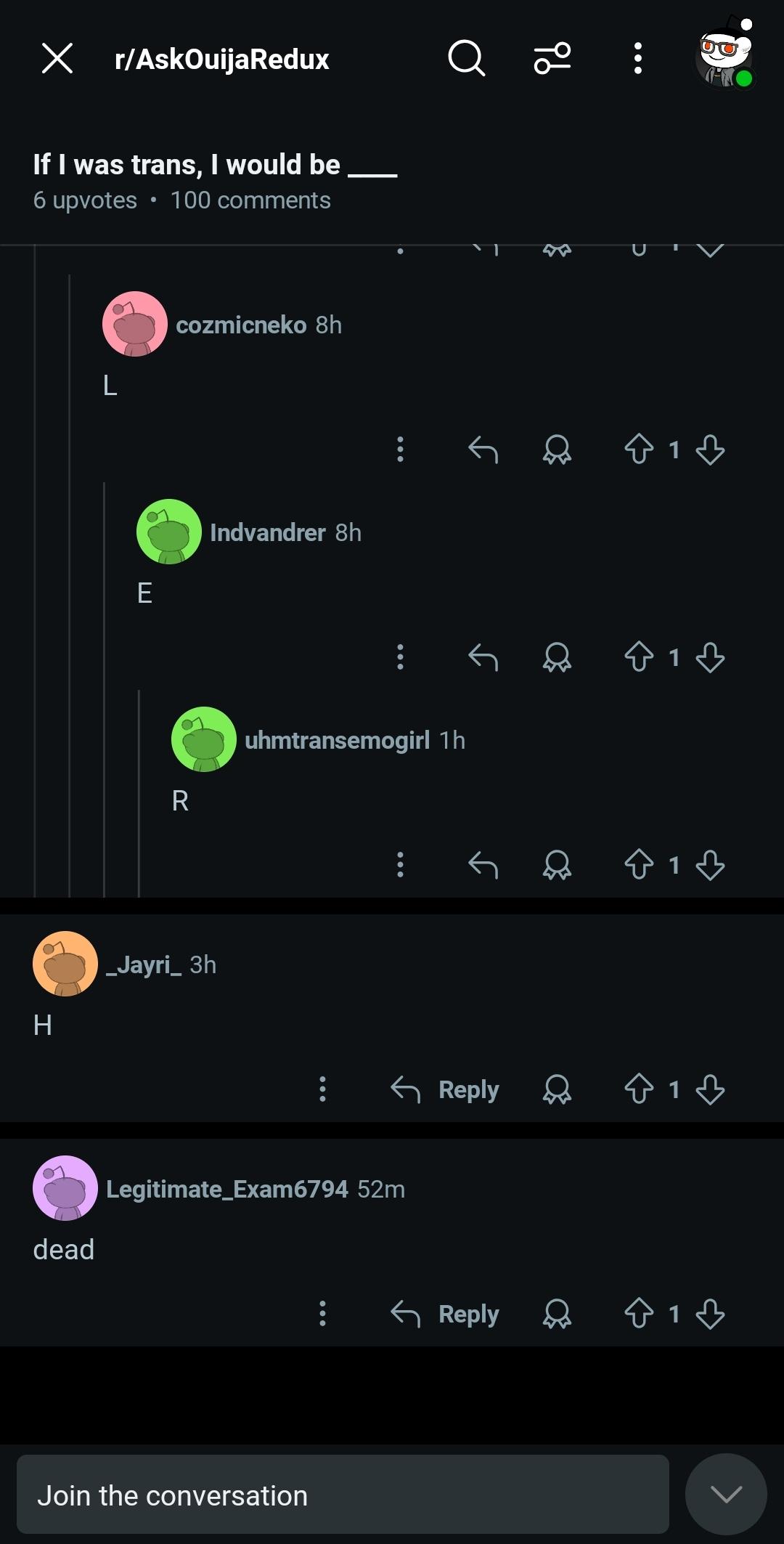Open more options on _Jayri_'s comment
Viewport: 784px width, 1544px height.
click(322, 1089)
